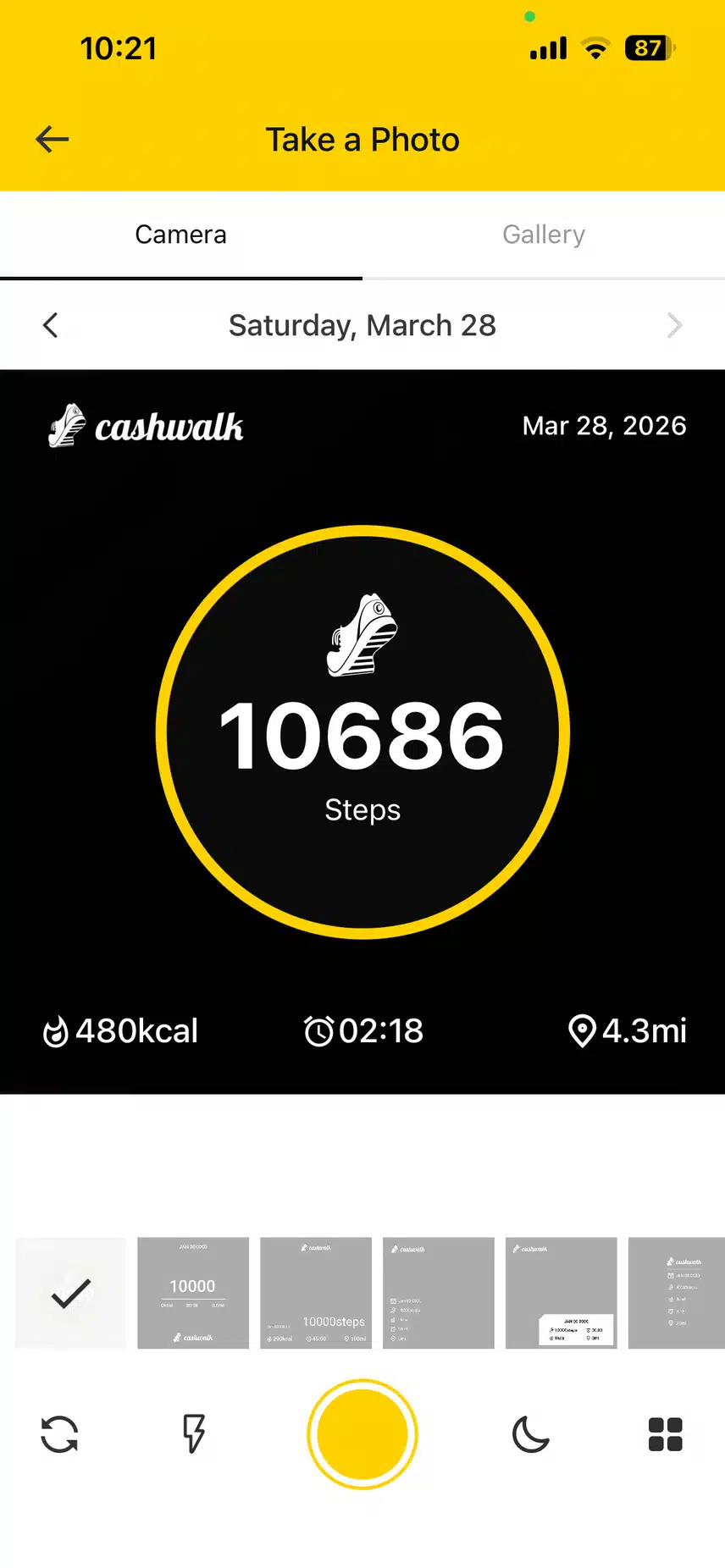Toggle the camera flash

point(194,1434)
